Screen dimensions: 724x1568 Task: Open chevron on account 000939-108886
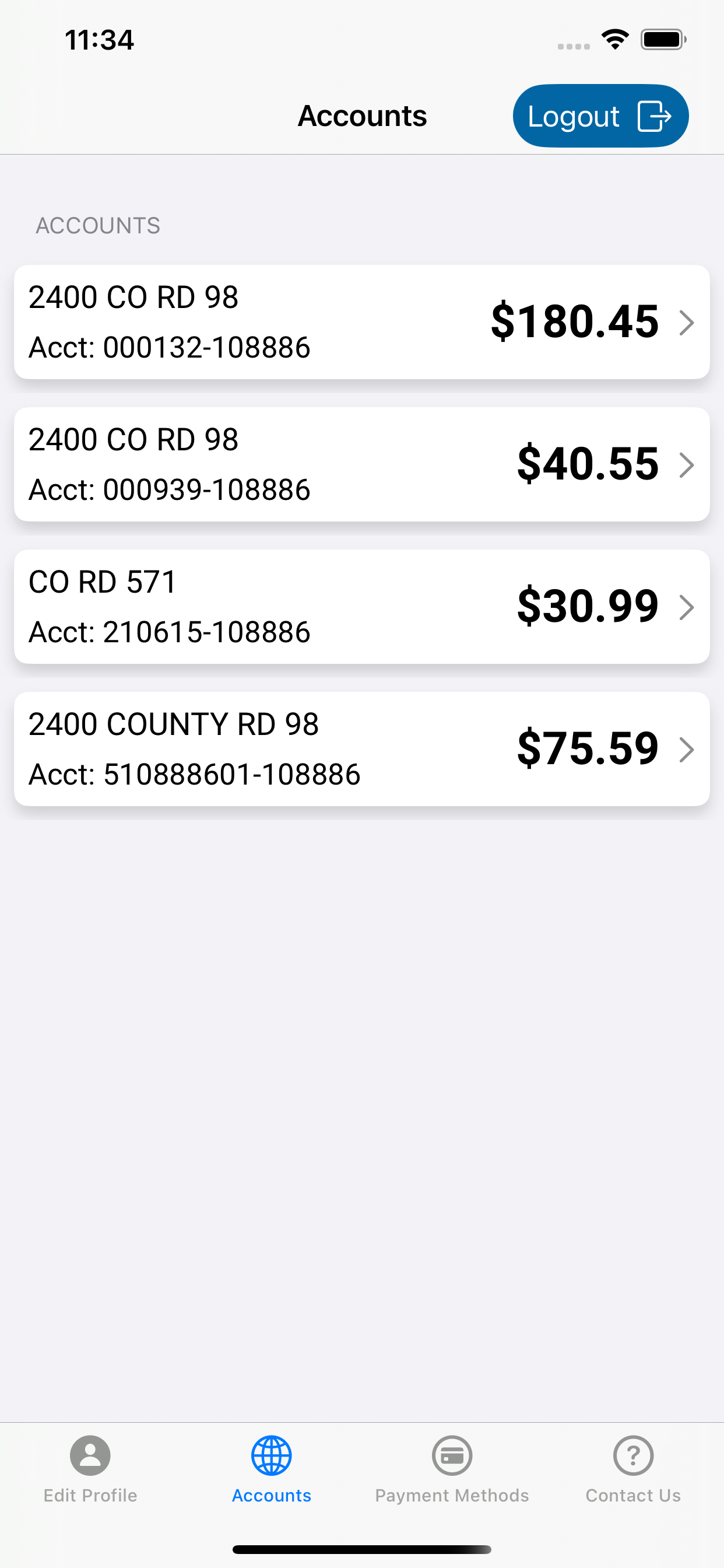[687, 464]
